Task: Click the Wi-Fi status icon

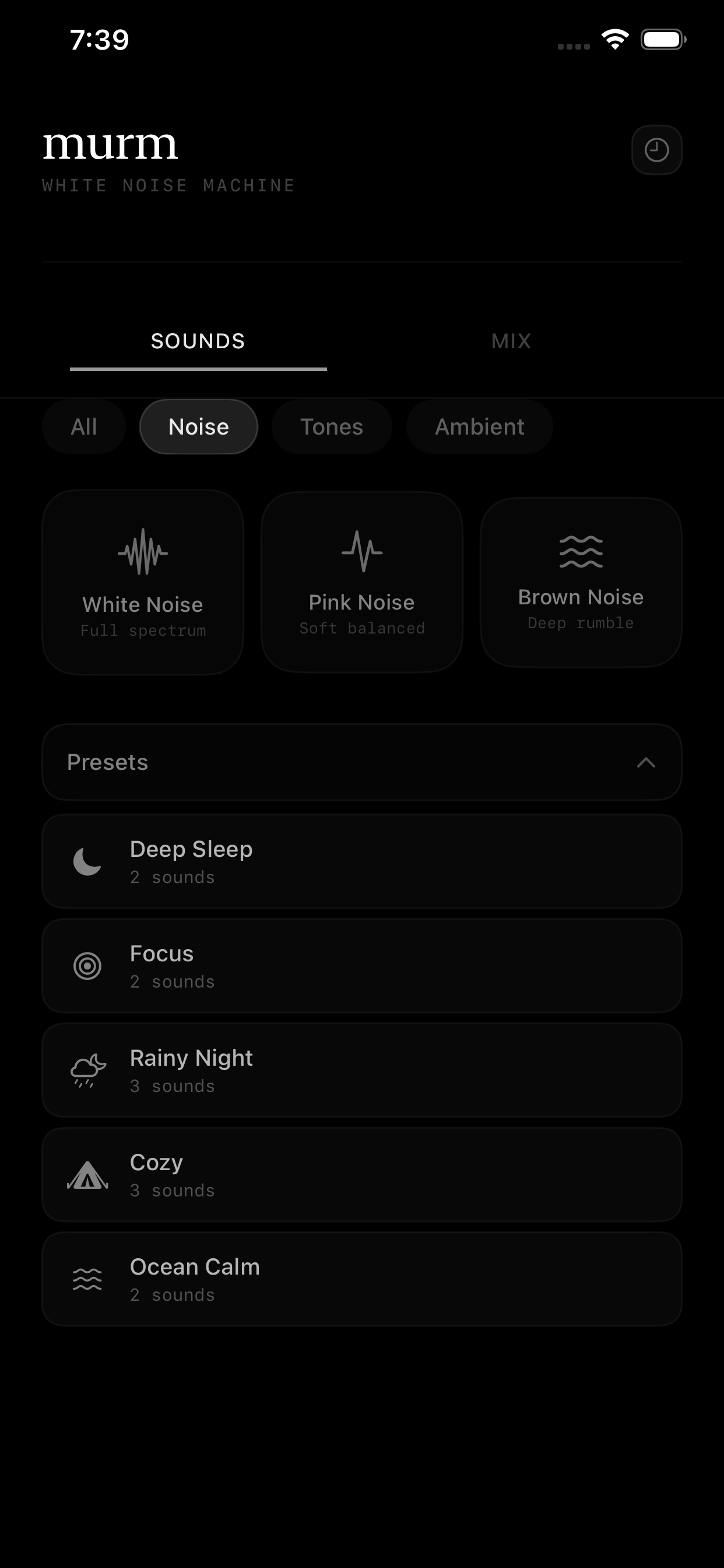Action: 614,38
